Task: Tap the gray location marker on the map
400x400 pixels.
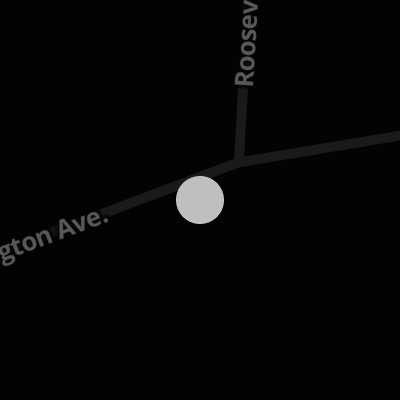Action: [x=200, y=200]
